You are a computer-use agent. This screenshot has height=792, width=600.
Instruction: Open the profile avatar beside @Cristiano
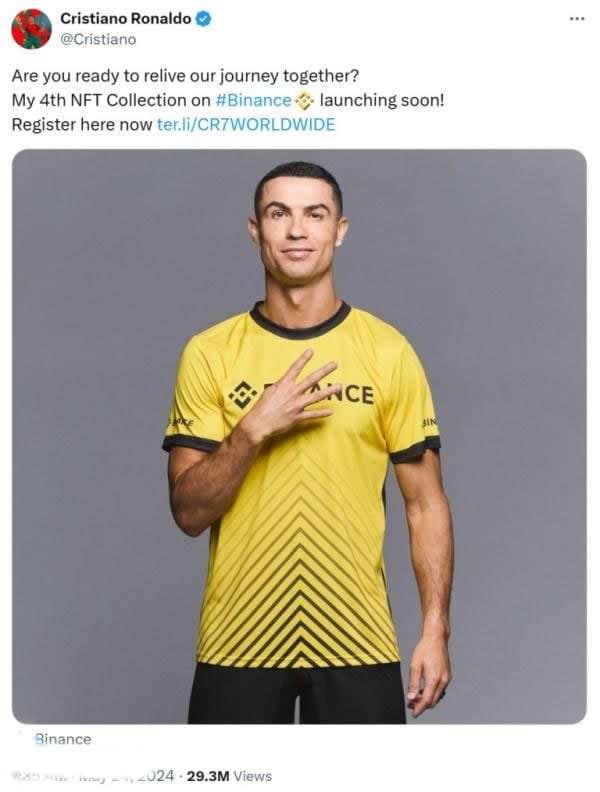pos(31,28)
